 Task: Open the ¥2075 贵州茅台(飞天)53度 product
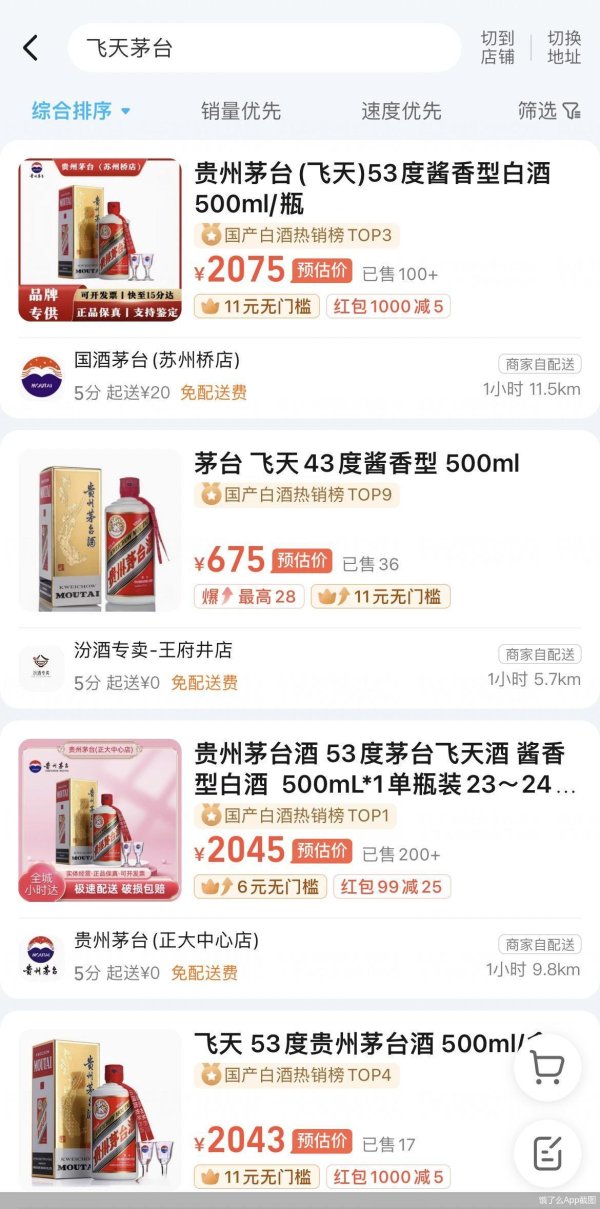pos(372,189)
